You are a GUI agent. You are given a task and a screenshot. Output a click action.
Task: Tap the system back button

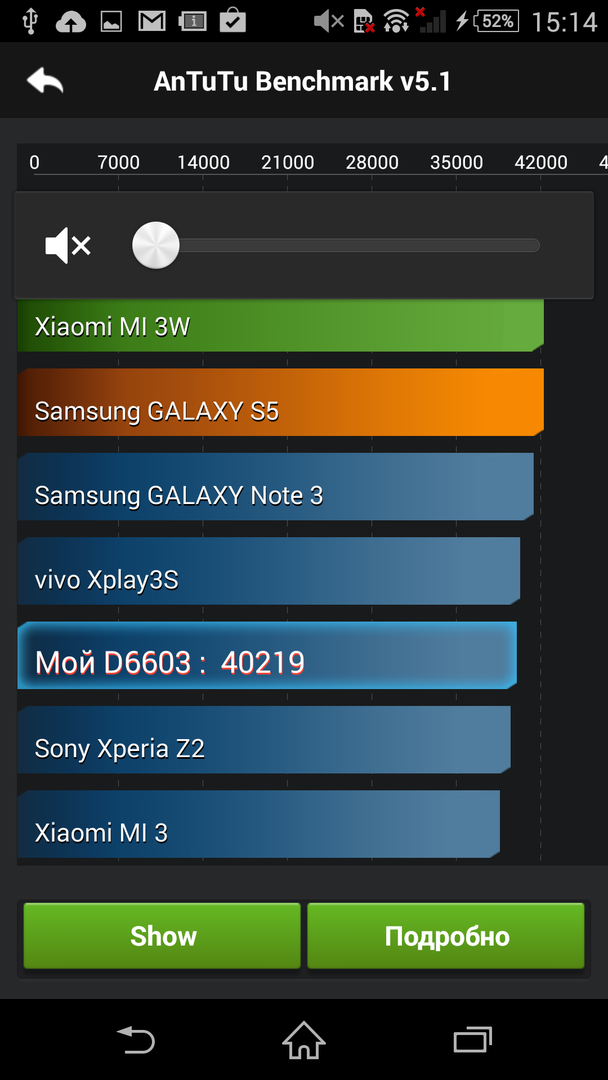[x=136, y=1040]
